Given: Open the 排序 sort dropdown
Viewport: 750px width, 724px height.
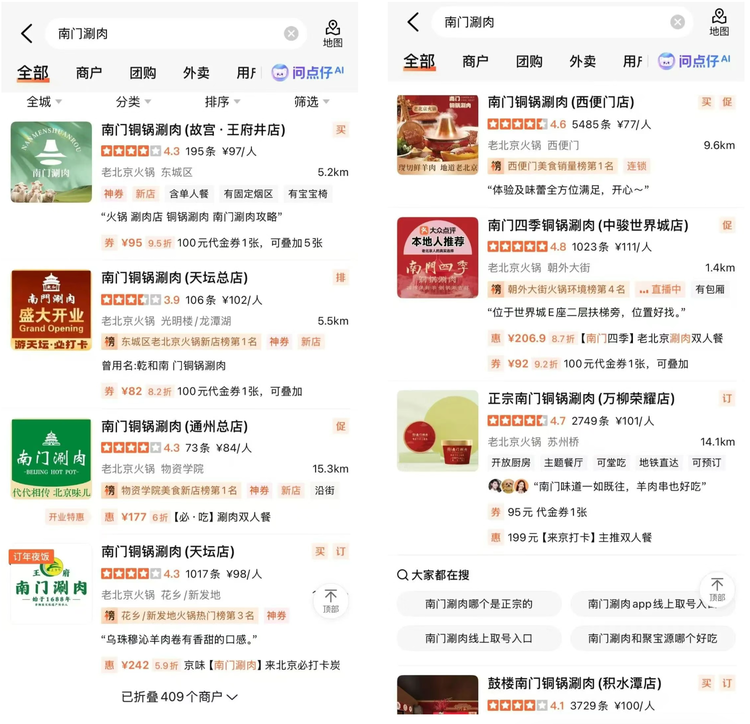Looking at the screenshot, I should (x=222, y=102).
